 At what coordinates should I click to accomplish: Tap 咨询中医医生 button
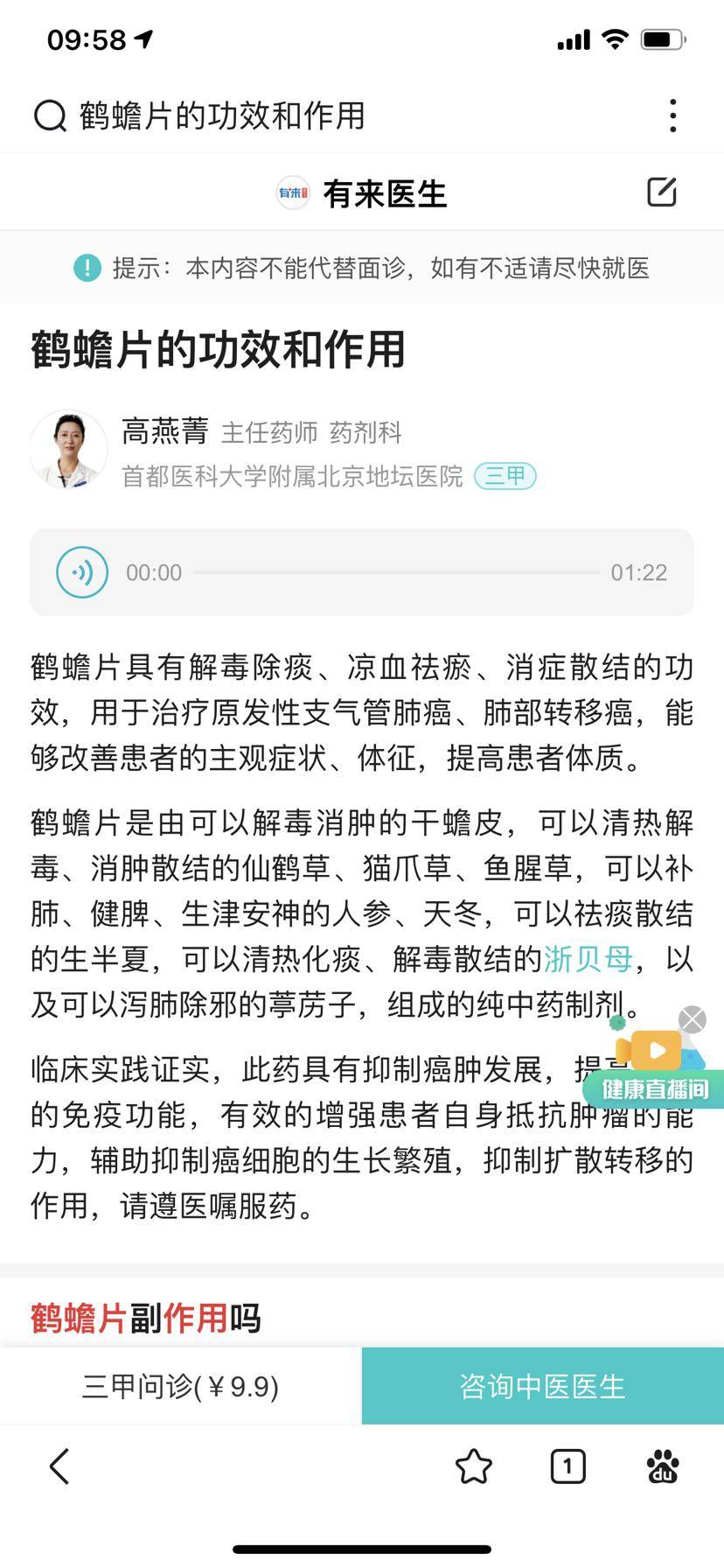coord(542,1386)
